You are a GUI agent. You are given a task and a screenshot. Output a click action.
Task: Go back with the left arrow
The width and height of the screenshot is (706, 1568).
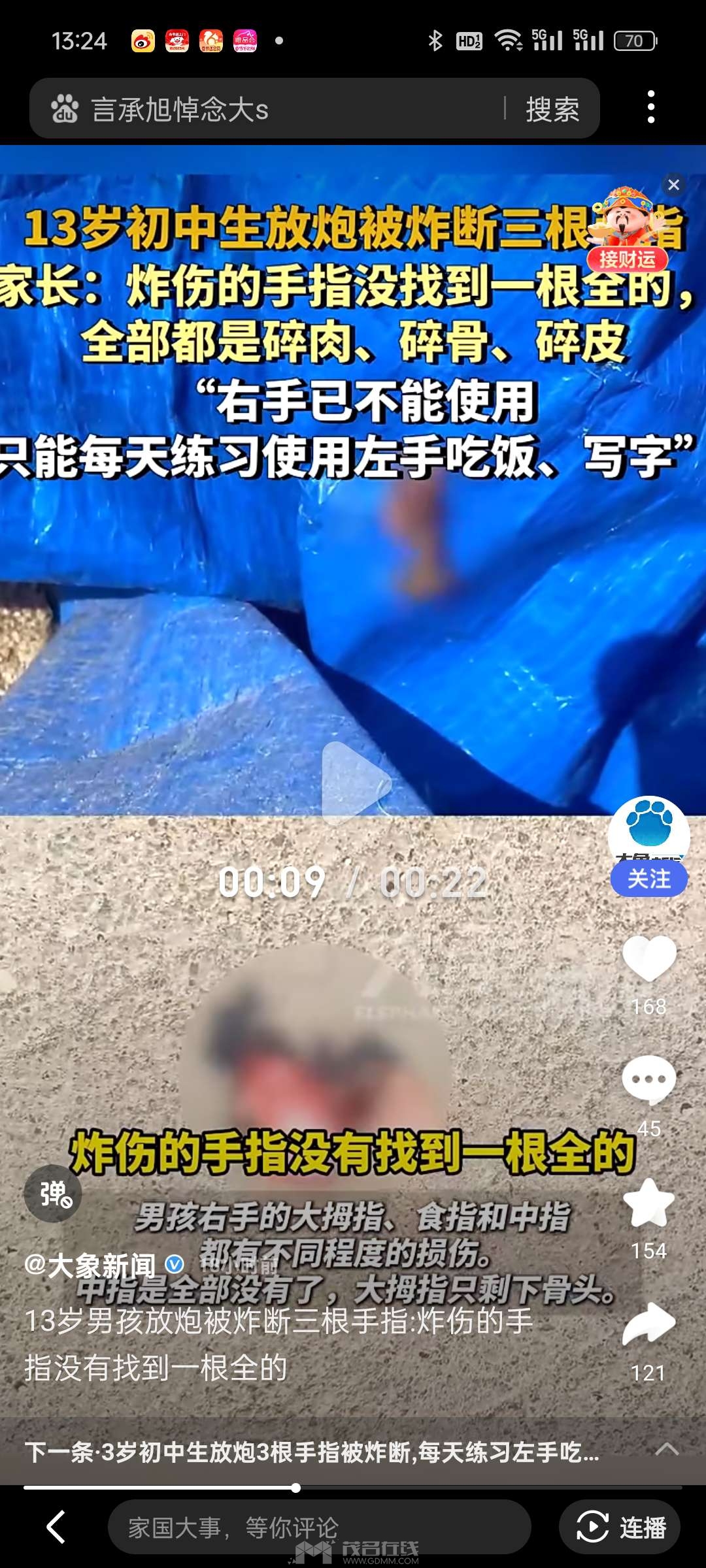(x=56, y=1527)
